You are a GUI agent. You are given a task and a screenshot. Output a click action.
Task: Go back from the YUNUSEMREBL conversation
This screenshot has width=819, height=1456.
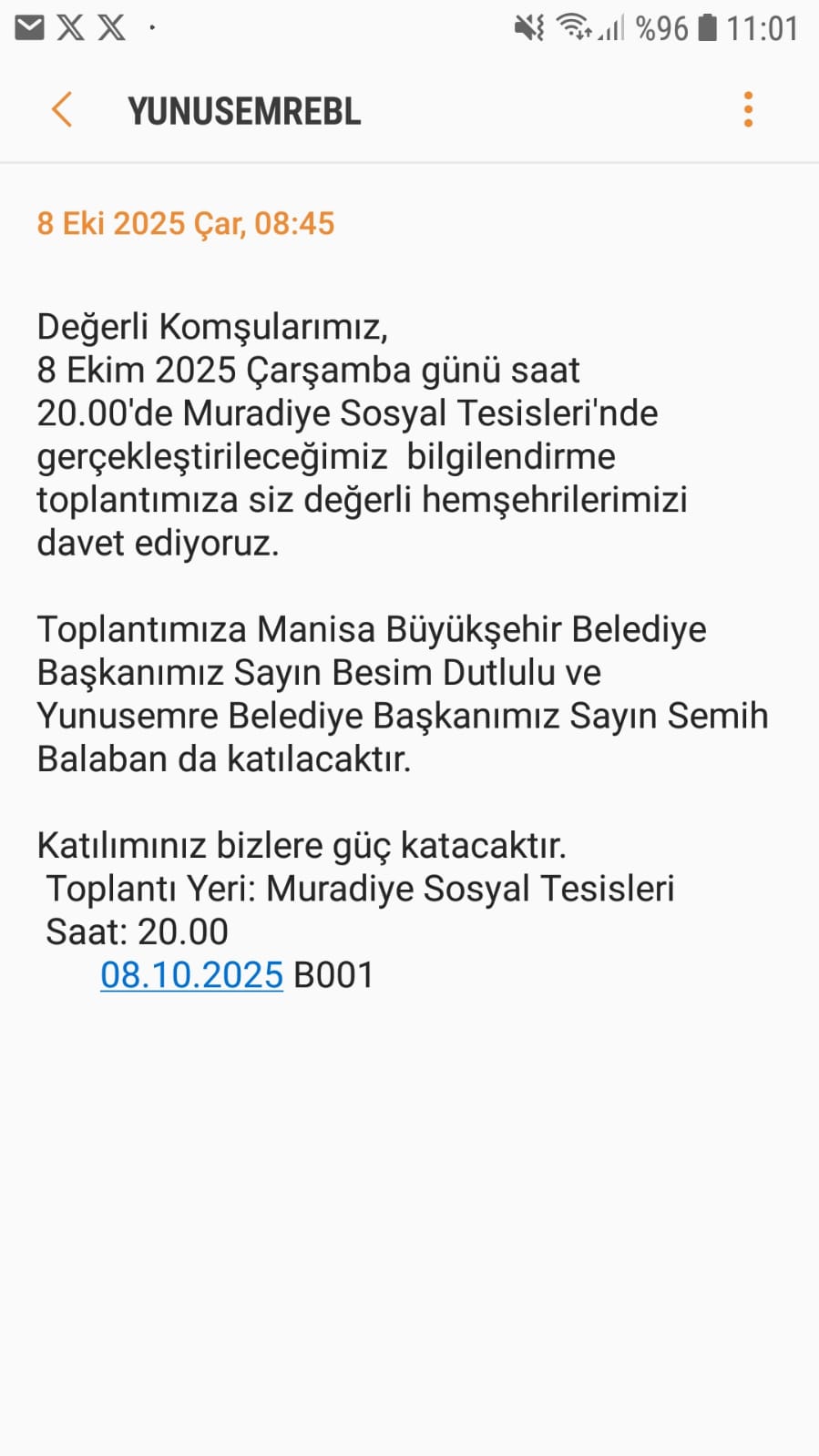coord(61,110)
